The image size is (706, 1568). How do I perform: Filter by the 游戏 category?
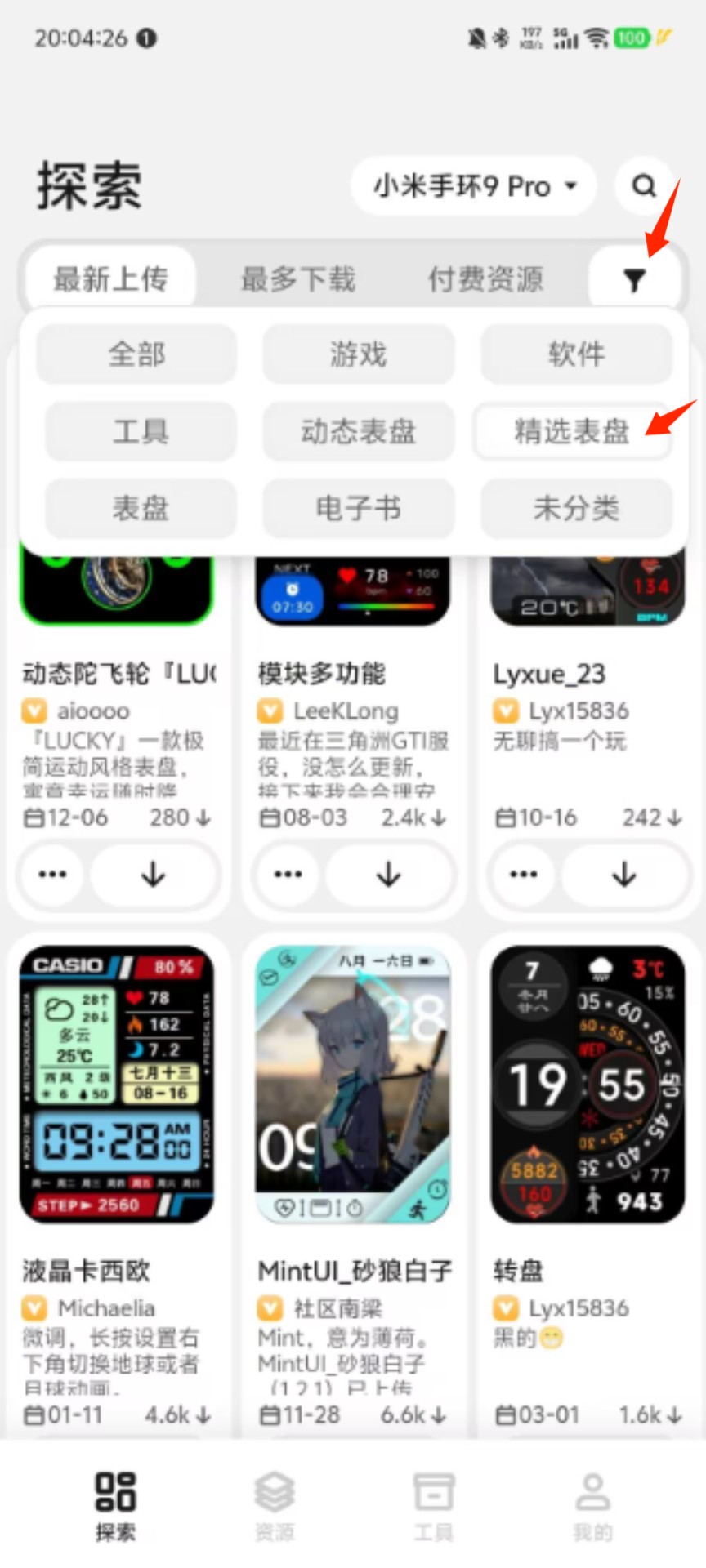click(358, 354)
